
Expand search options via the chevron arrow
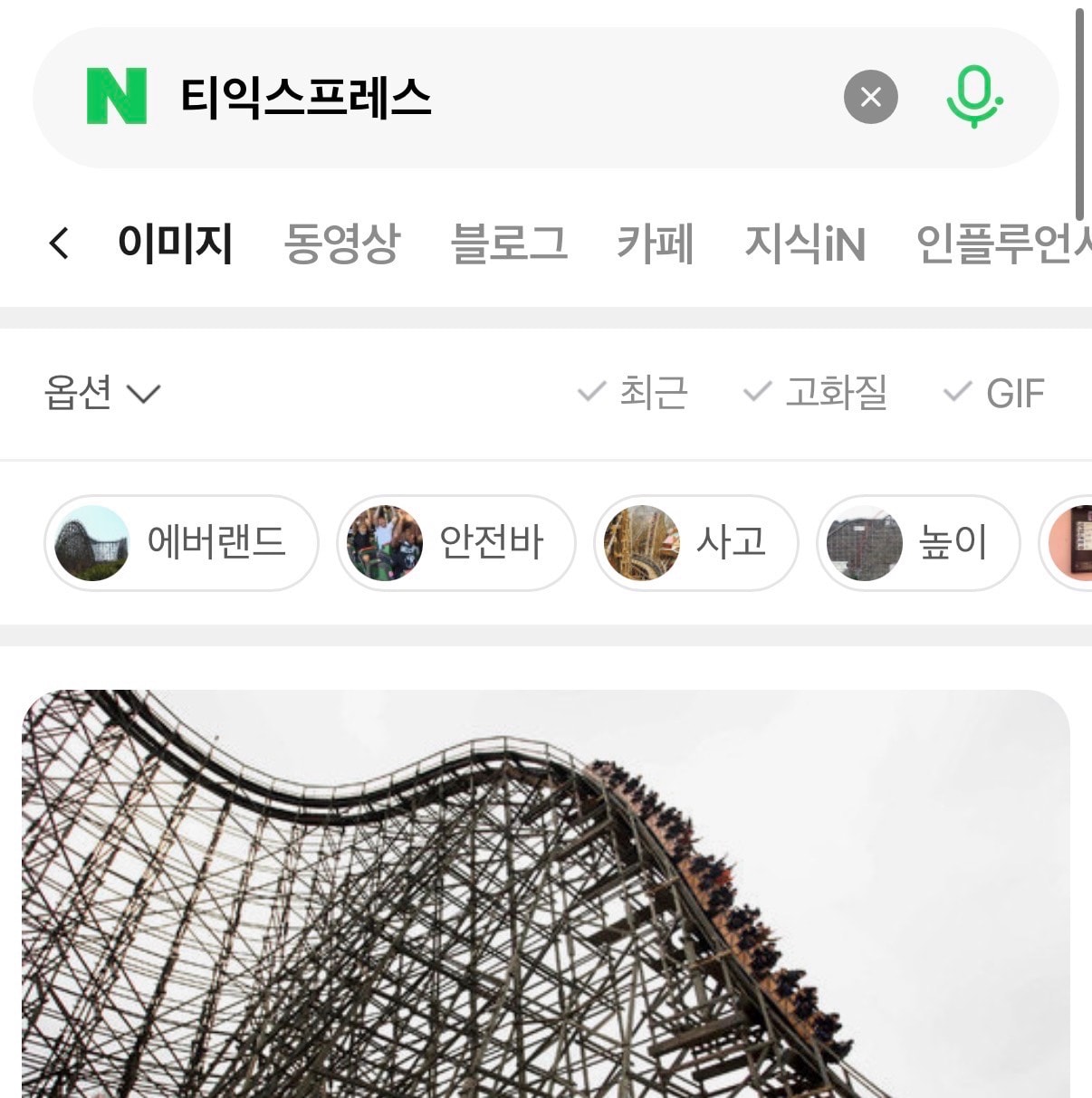point(145,395)
